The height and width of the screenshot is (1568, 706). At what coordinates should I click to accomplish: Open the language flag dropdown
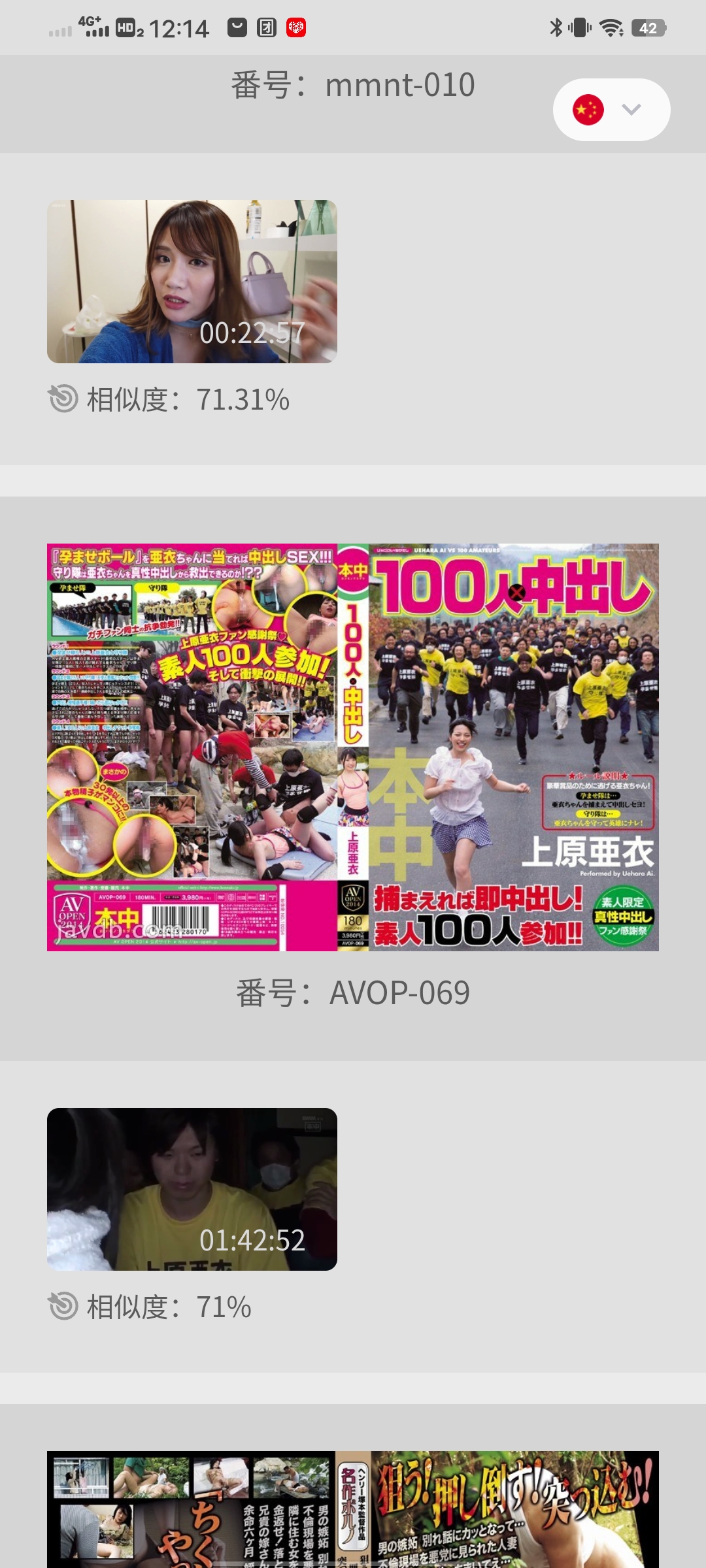[611, 110]
